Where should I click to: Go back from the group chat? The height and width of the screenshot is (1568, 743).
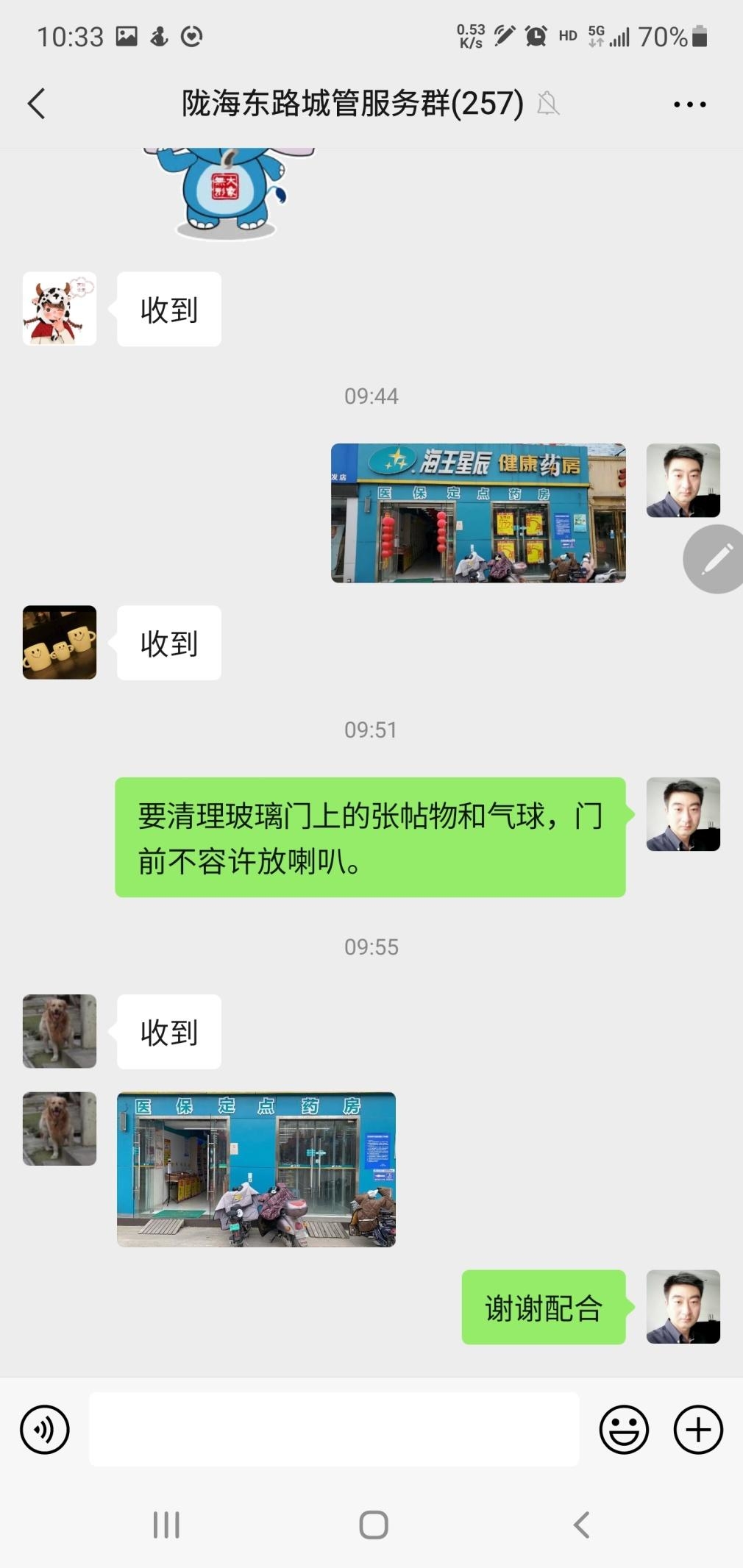[x=37, y=104]
